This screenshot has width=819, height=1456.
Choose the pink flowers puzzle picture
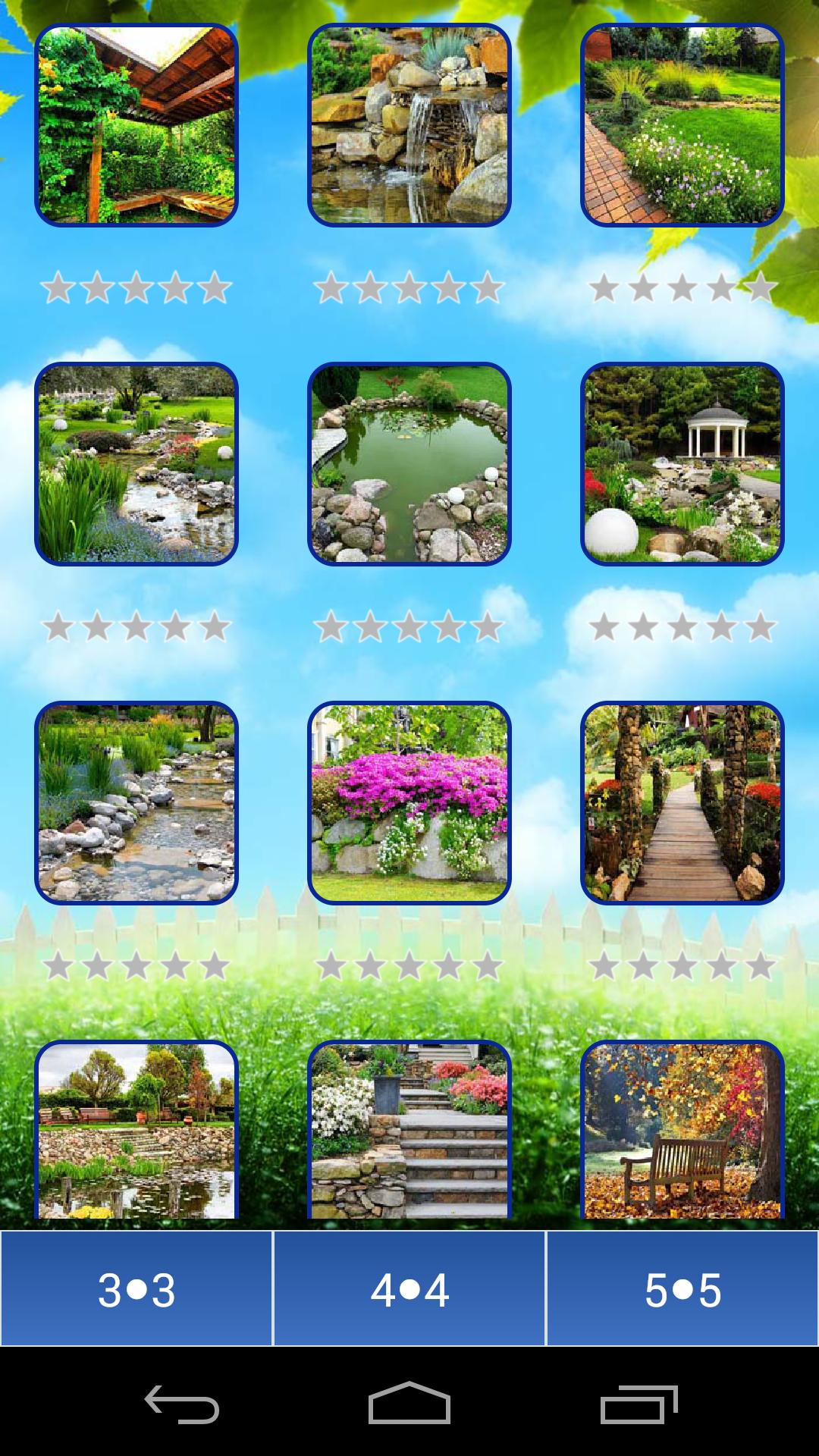click(409, 802)
